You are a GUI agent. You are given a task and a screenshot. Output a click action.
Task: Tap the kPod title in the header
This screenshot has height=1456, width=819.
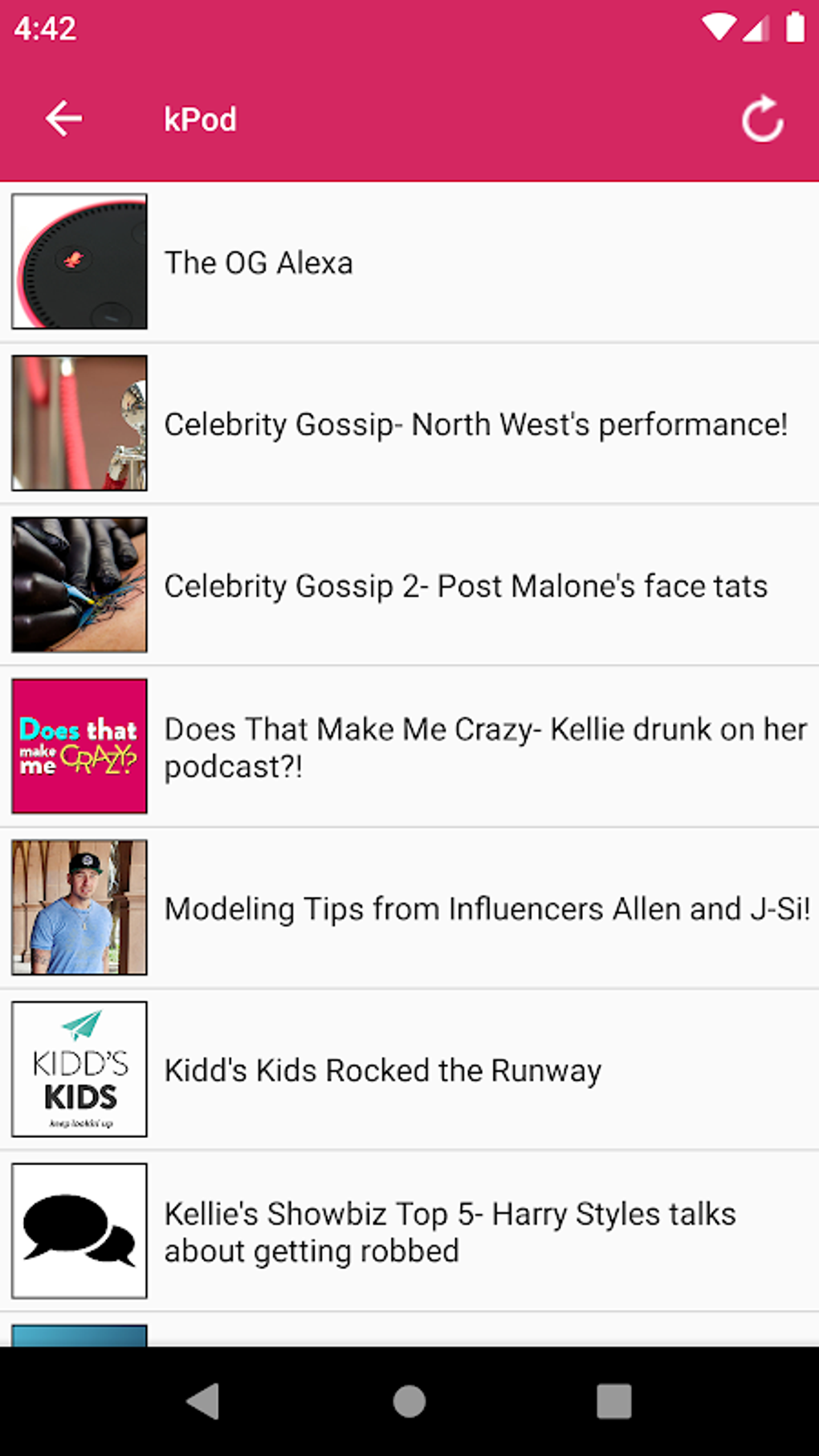(199, 118)
